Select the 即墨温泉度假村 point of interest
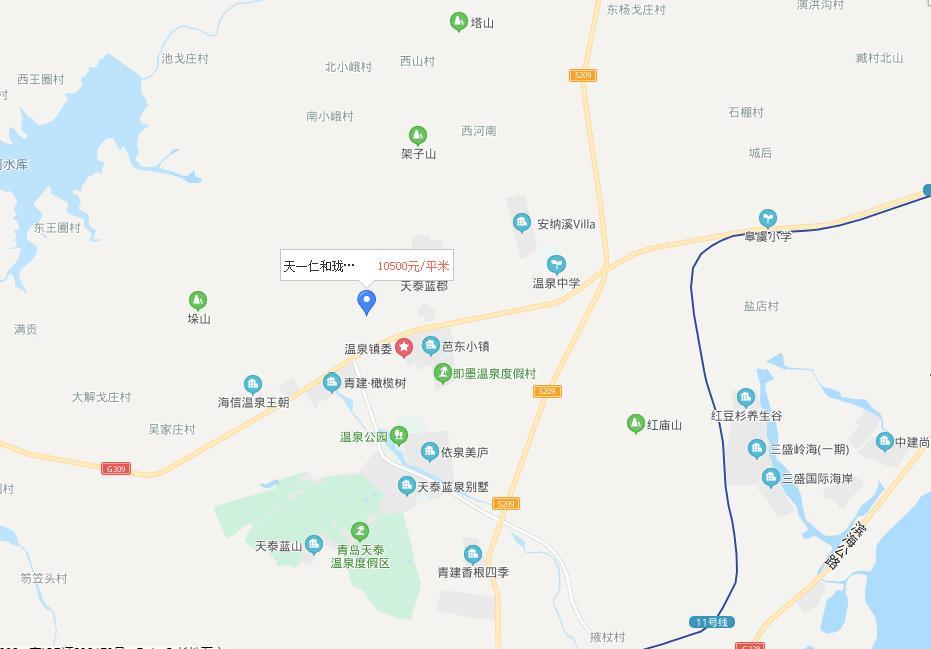The image size is (931, 649). click(442, 373)
